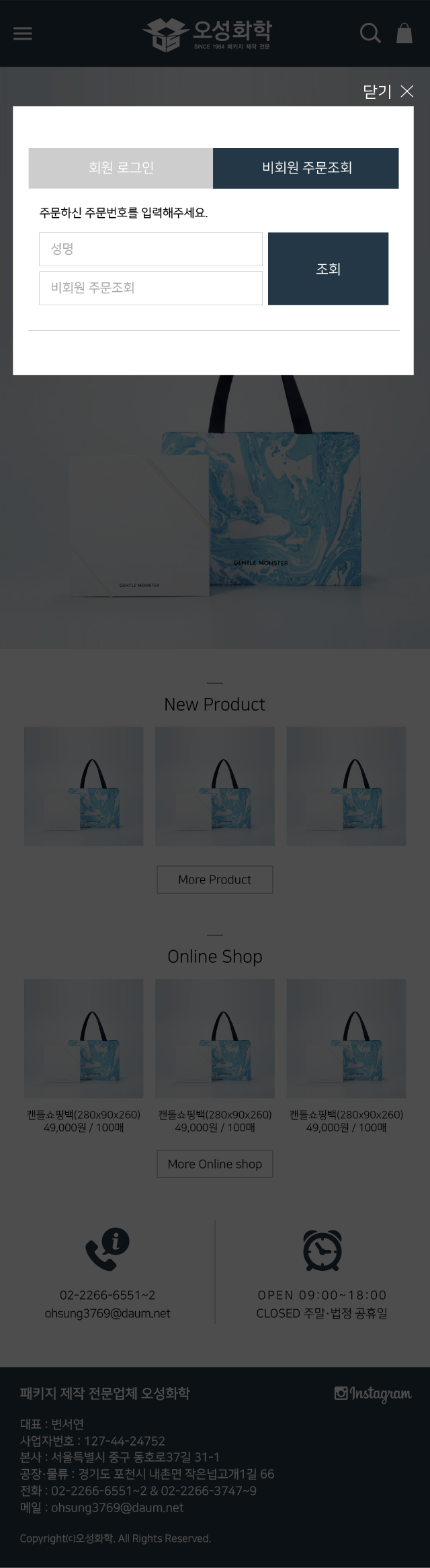Close the login popup via 닫기
Screen dimensions: 430x1568
tap(388, 91)
